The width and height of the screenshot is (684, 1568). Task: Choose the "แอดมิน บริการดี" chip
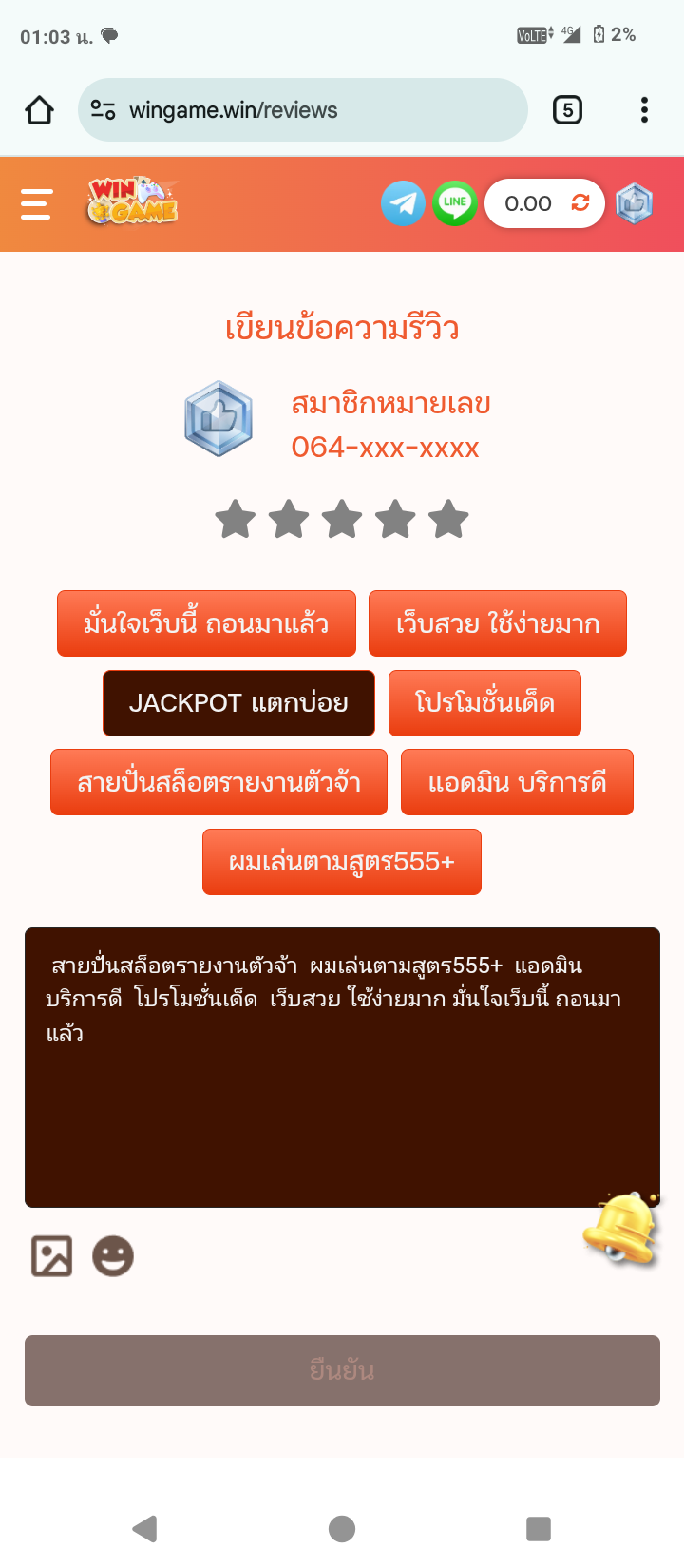(x=517, y=782)
